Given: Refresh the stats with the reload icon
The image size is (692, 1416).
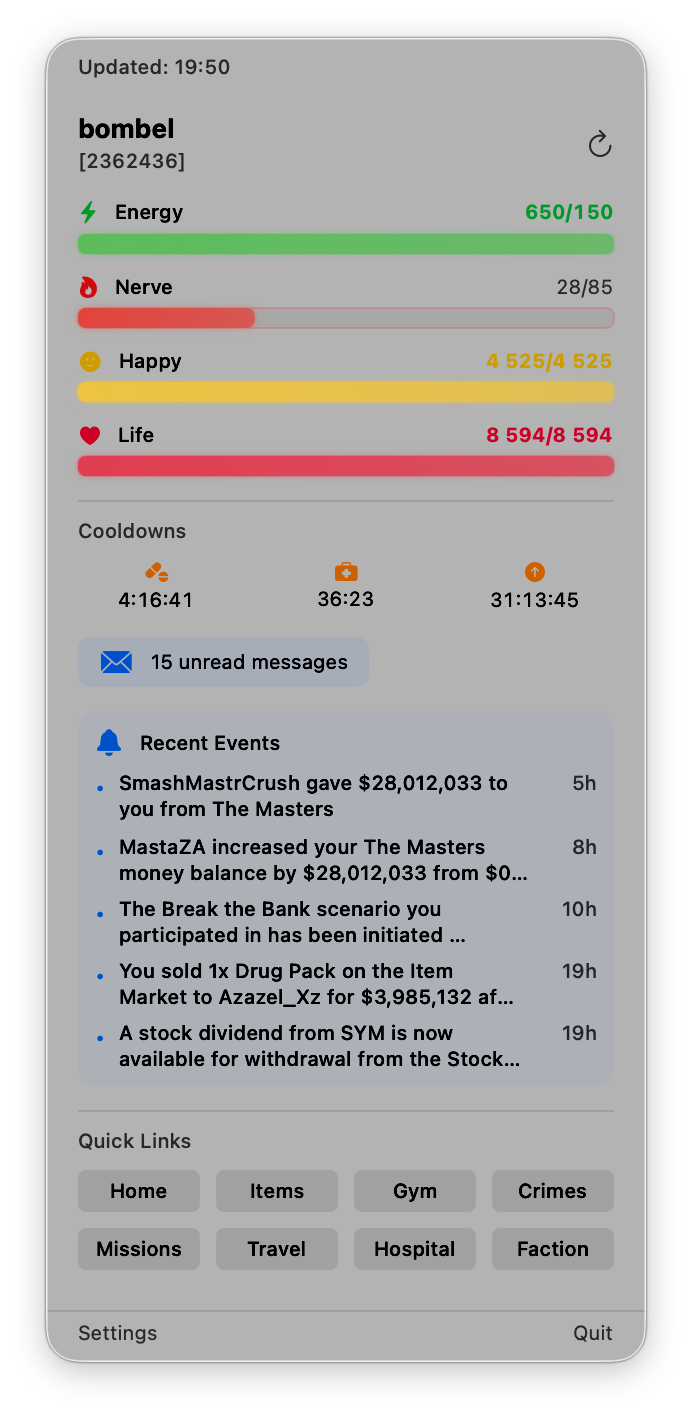Looking at the screenshot, I should click(x=599, y=145).
